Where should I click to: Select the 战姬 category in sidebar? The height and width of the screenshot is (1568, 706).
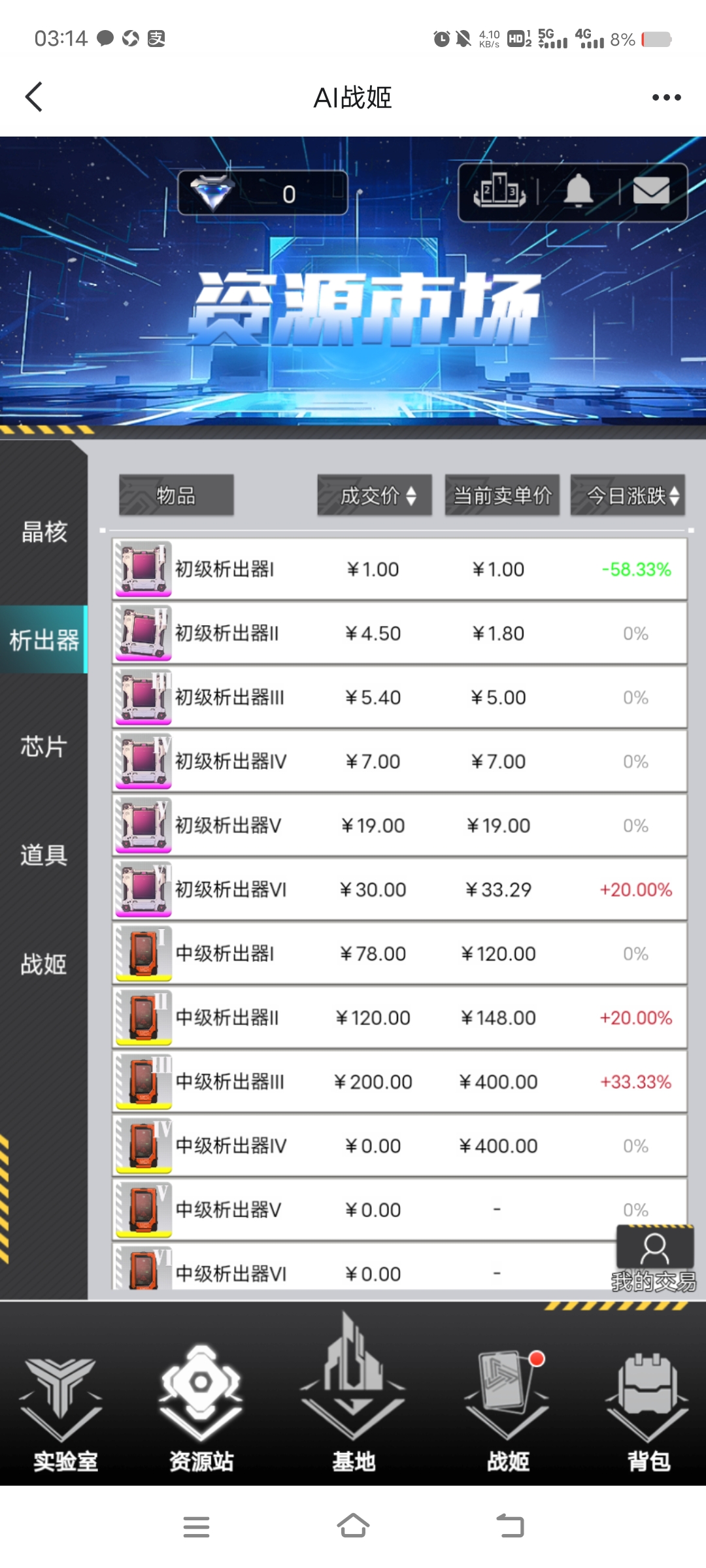point(44,964)
